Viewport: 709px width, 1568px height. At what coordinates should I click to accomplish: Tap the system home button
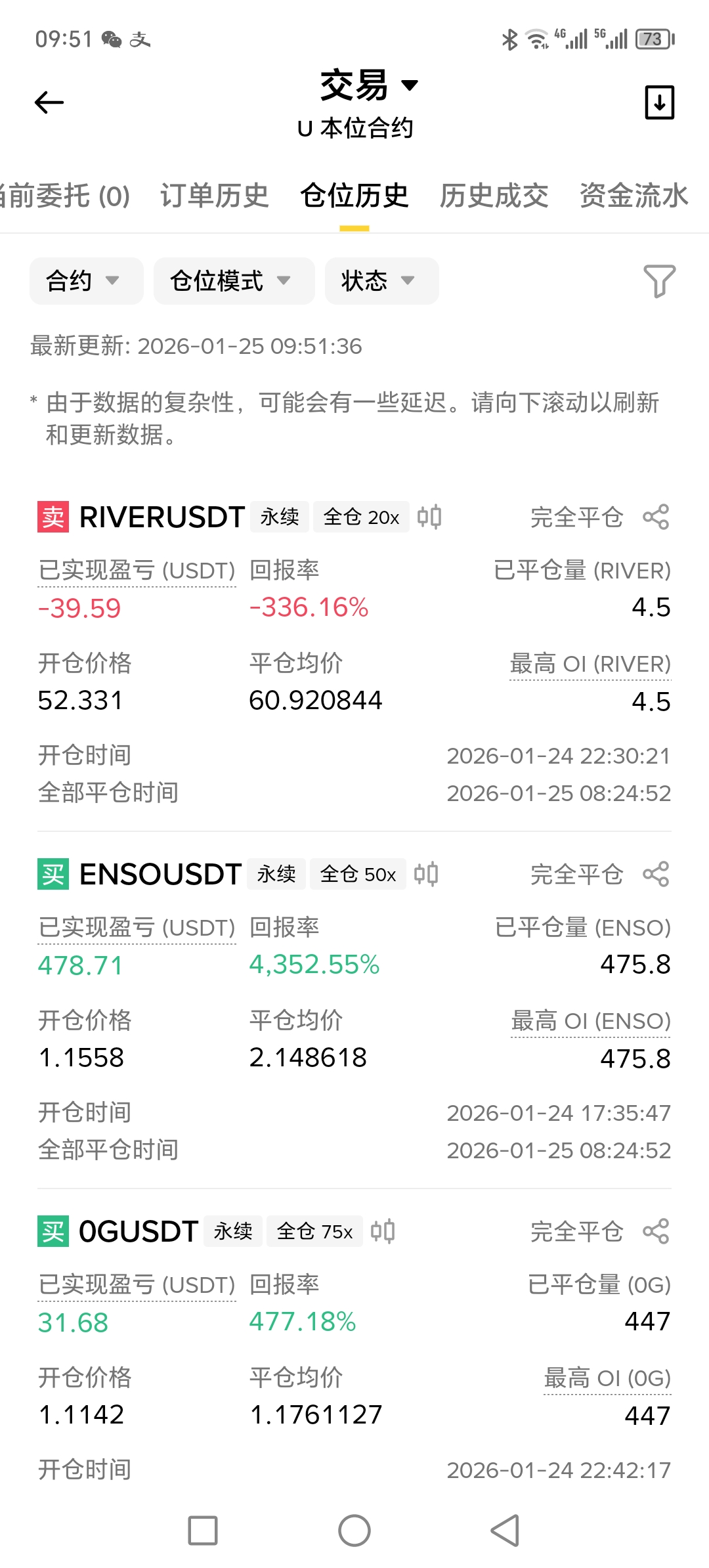click(354, 1531)
